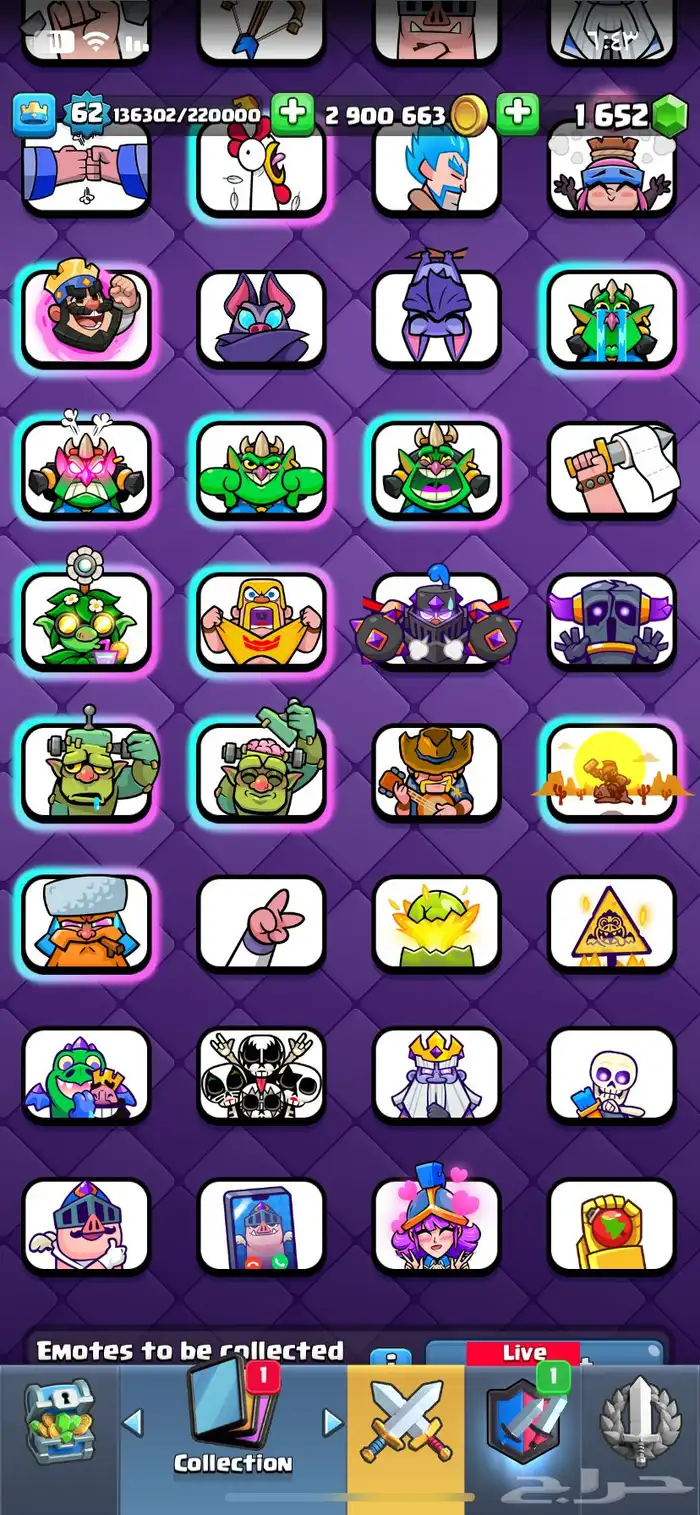Select the skeleton with purple eyes emote
Viewport: 700px width, 1515px height.
click(612, 1074)
